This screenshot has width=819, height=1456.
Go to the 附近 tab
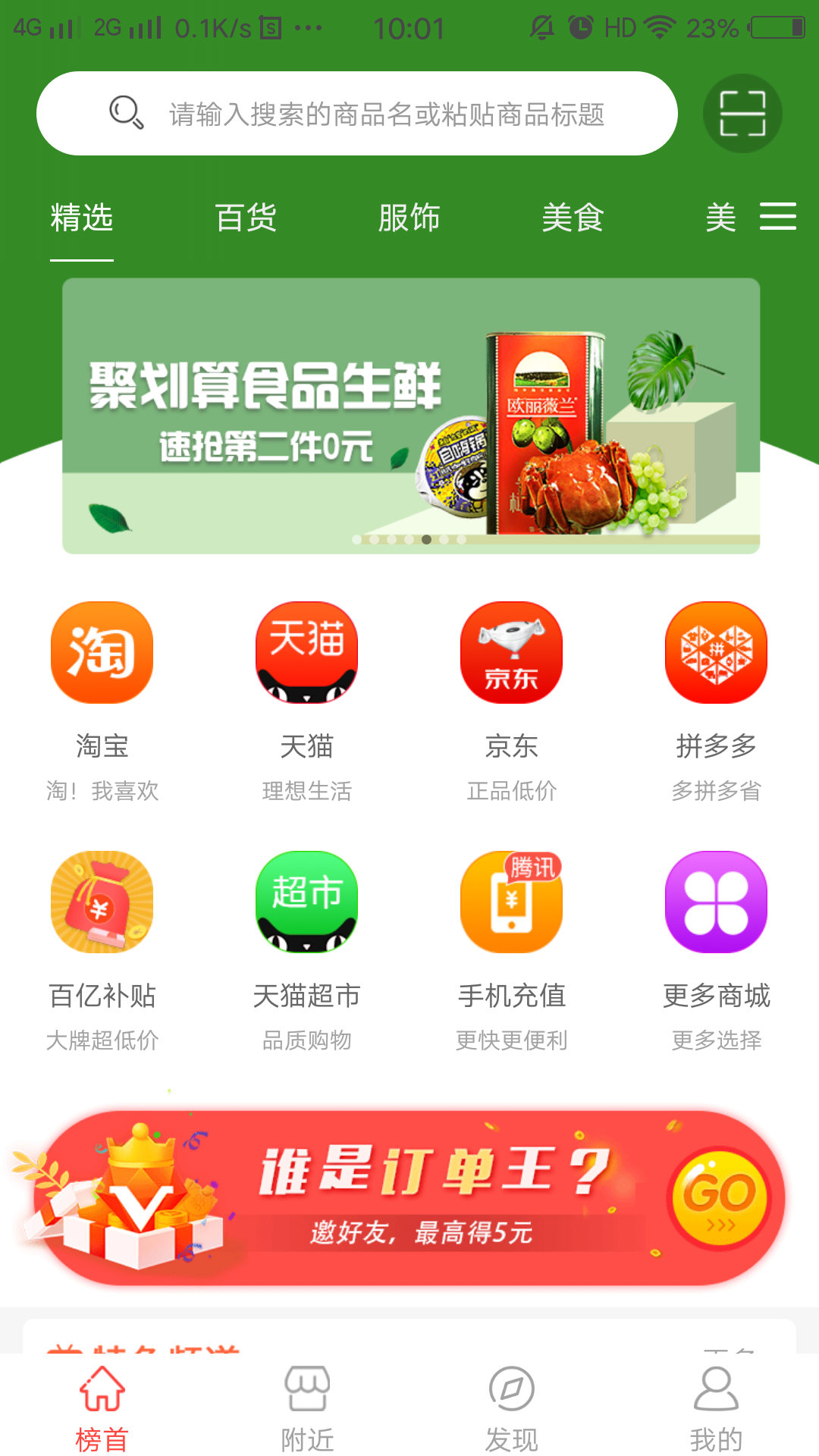[307, 1407]
